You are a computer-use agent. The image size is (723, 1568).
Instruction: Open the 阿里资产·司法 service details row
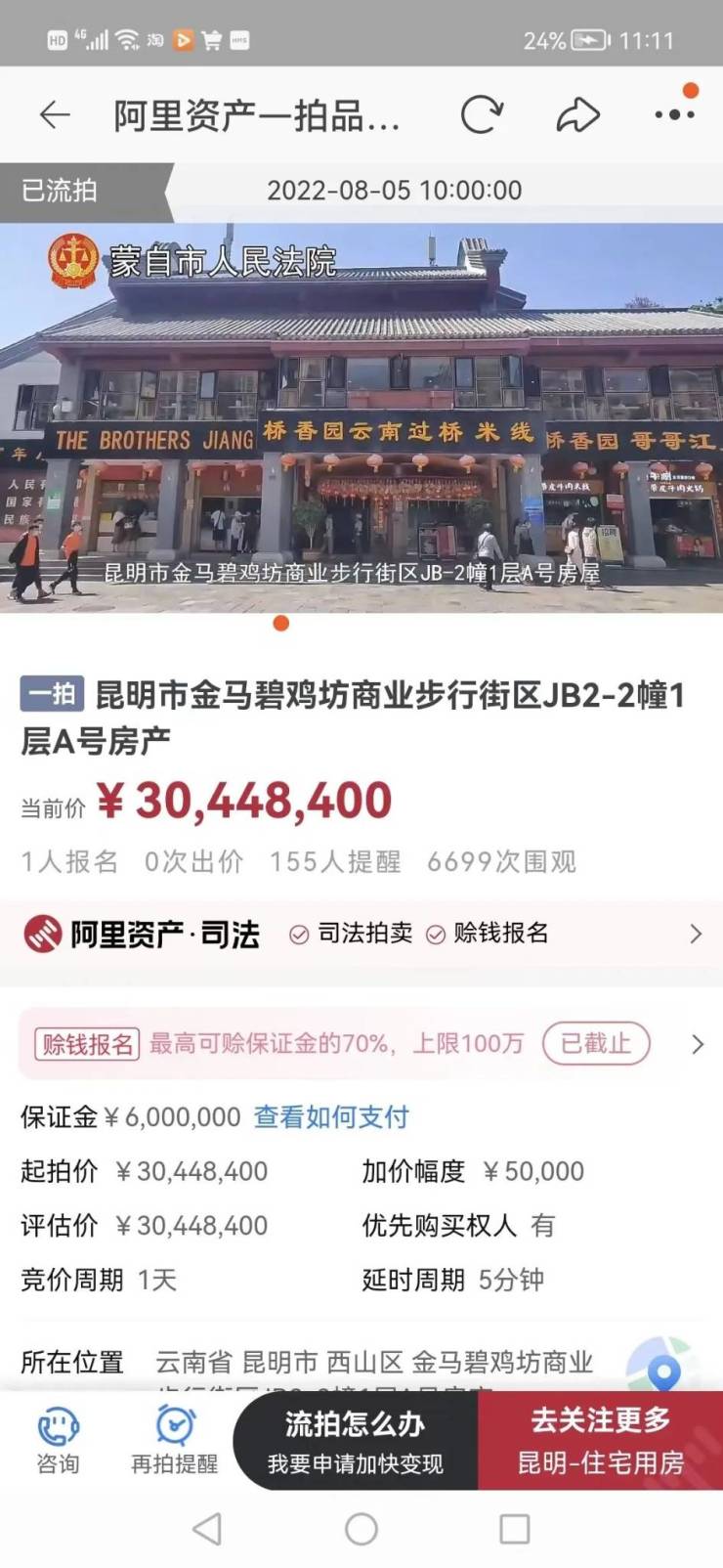click(x=361, y=934)
